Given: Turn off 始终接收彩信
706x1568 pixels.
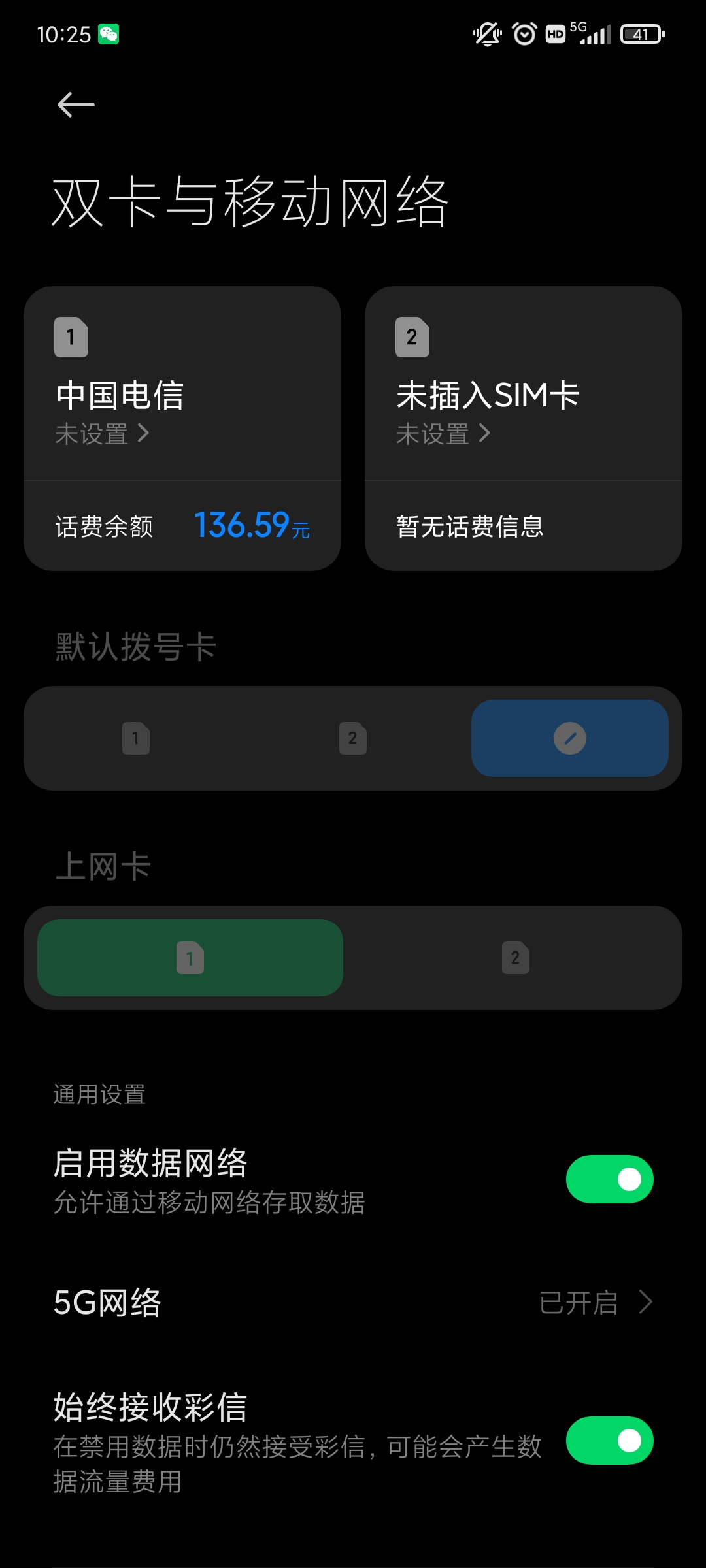Looking at the screenshot, I should coord(609,1441).
